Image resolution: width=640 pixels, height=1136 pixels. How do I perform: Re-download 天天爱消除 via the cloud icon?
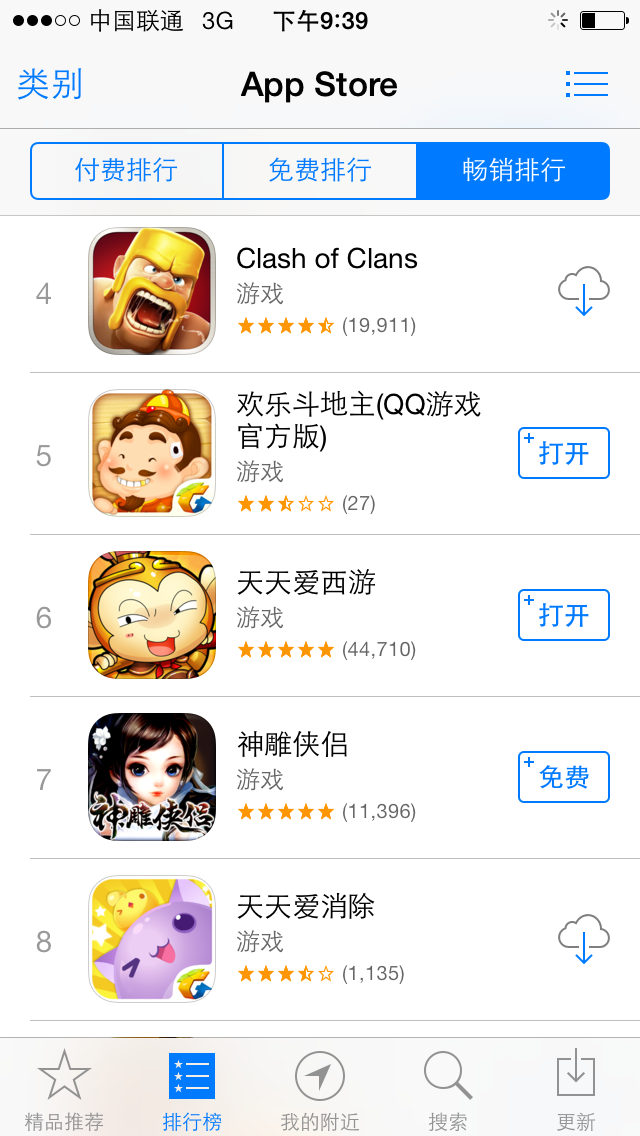pyautogui.click(x=583, y=939)
